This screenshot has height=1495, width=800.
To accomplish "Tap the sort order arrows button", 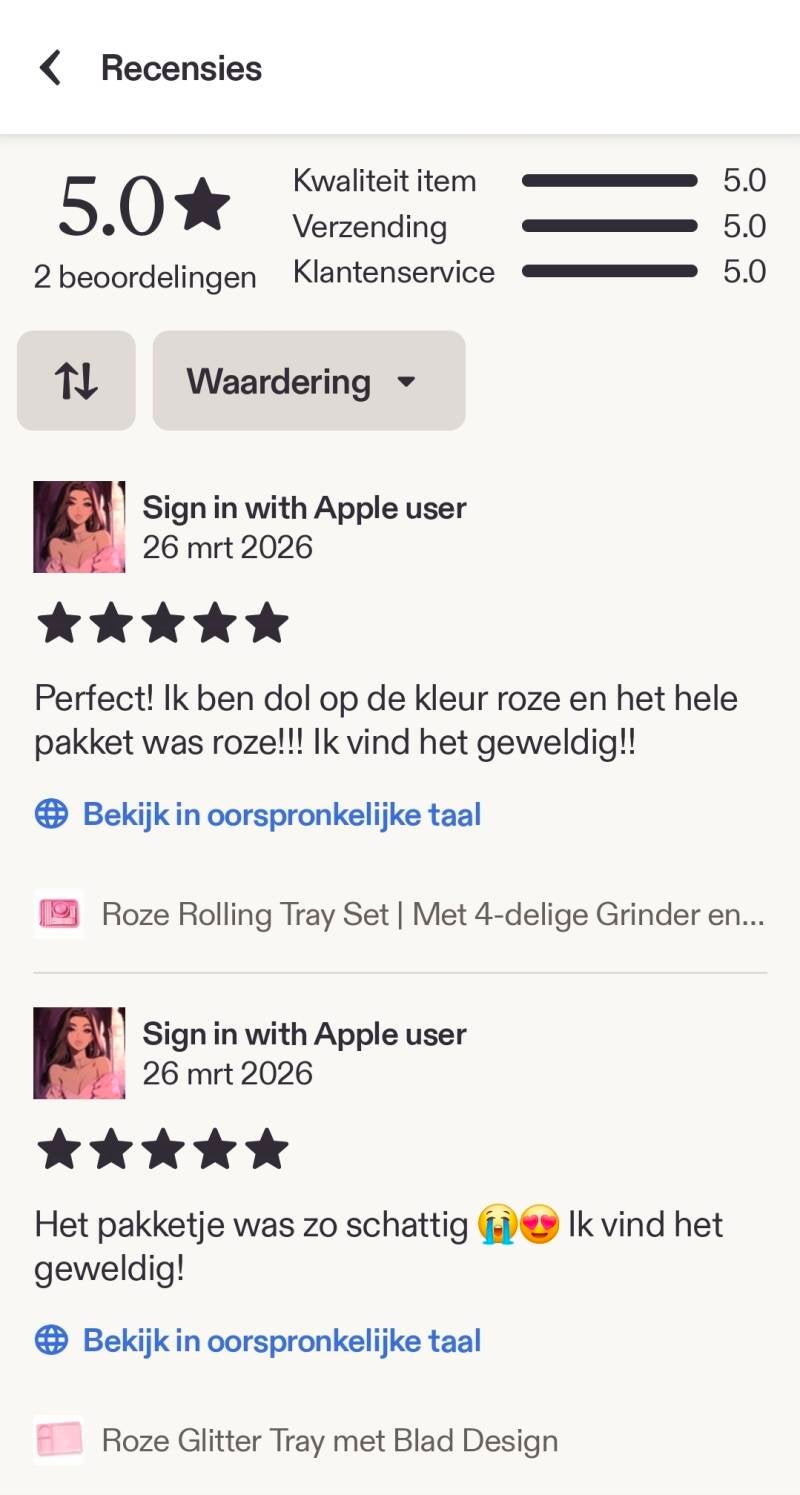I will coord(76,381).
